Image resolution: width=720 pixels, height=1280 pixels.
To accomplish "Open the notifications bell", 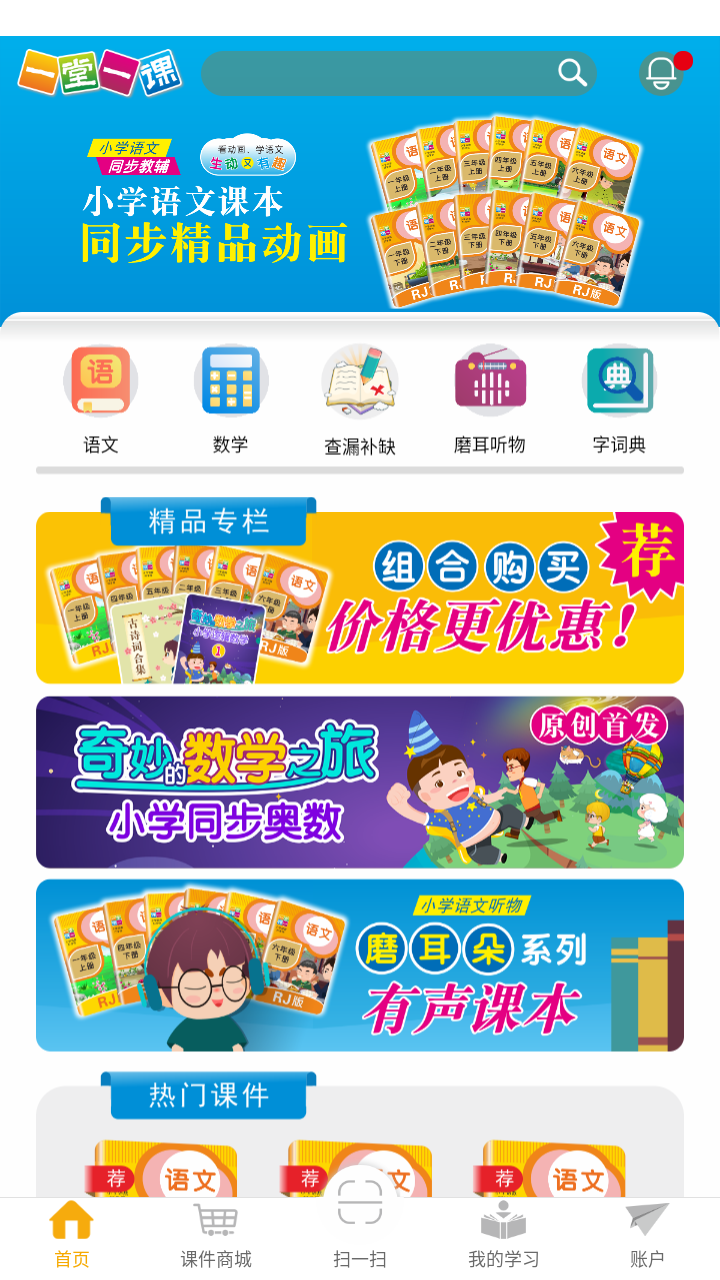I will coord(661,73).
